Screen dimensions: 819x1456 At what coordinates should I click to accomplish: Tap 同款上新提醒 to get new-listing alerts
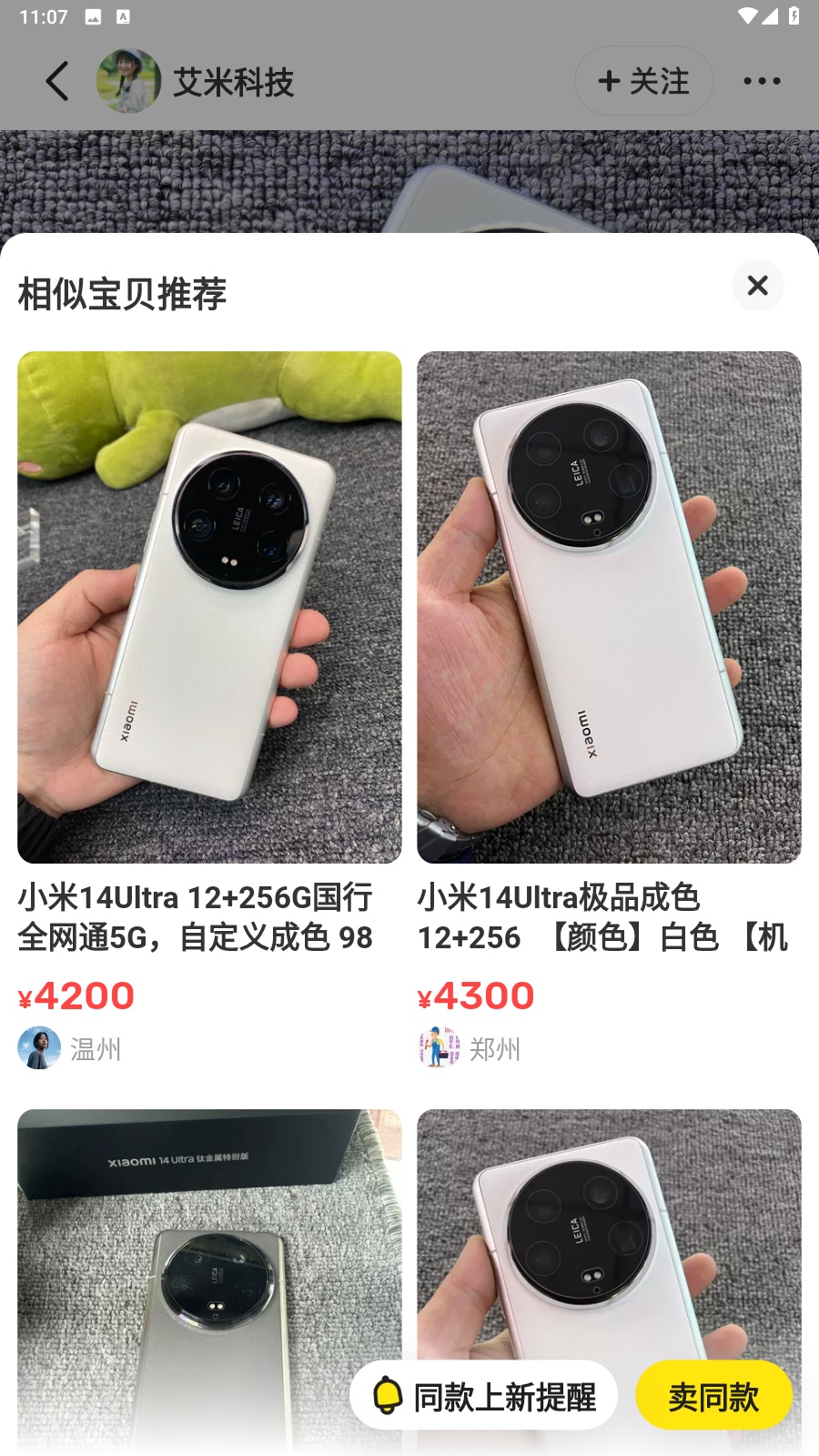click(484, 1396)
